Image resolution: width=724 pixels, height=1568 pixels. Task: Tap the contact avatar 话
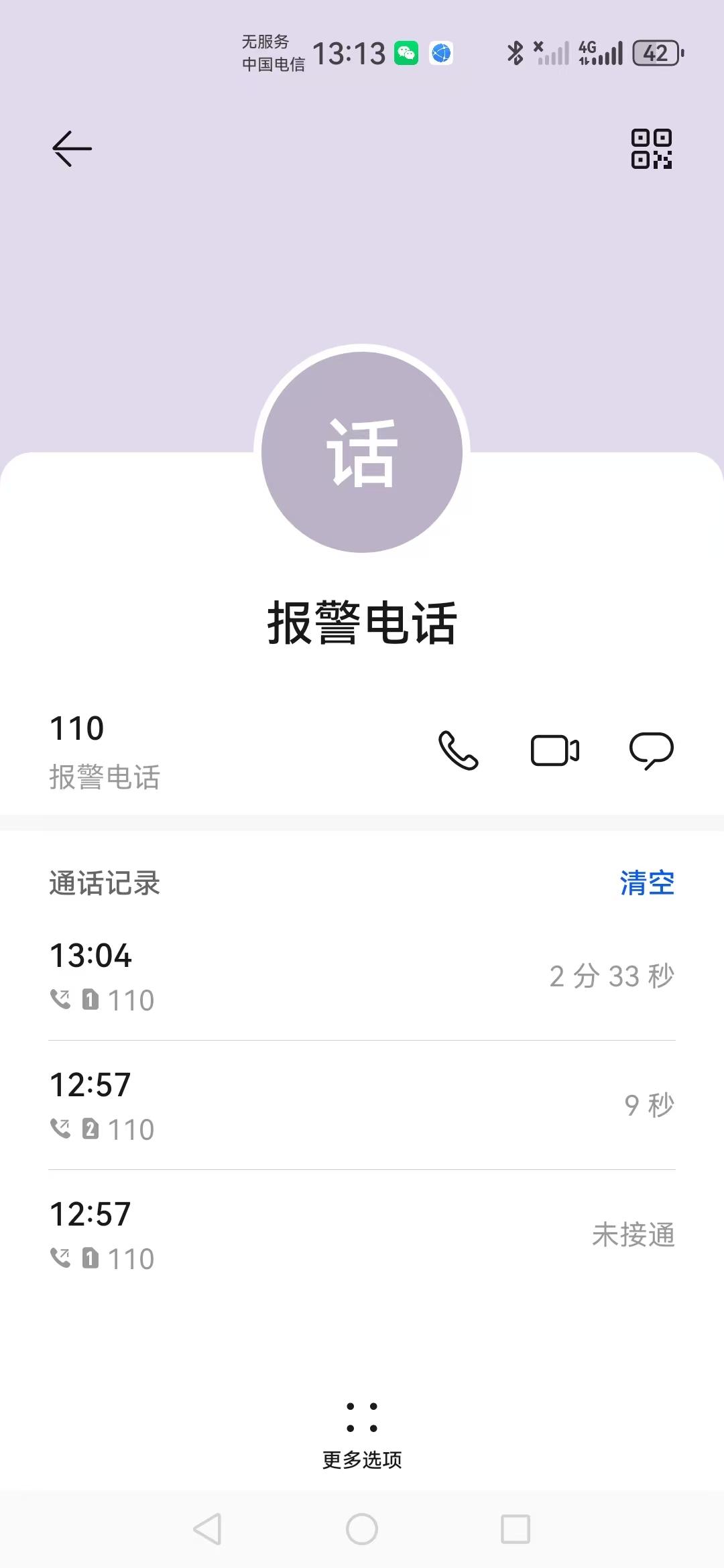point(362,452)
